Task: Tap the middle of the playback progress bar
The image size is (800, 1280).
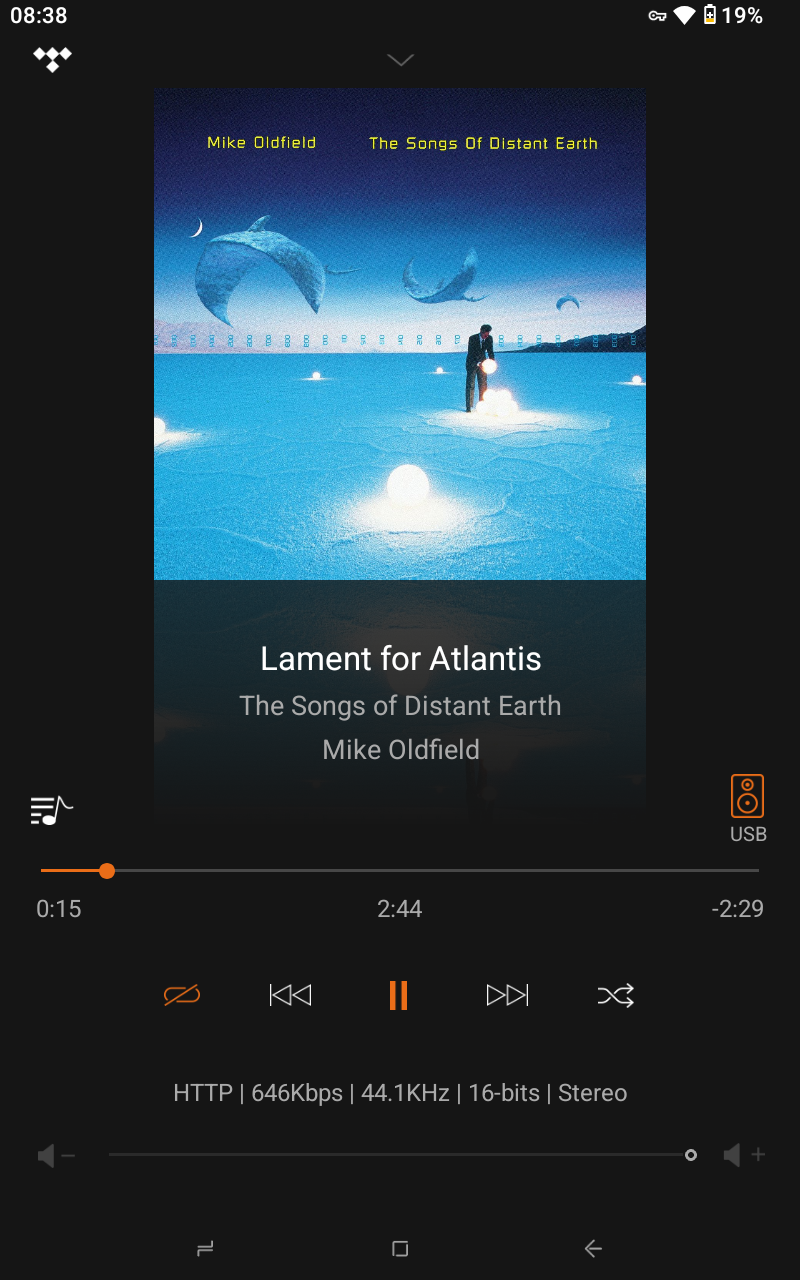Action: (400, 871)
